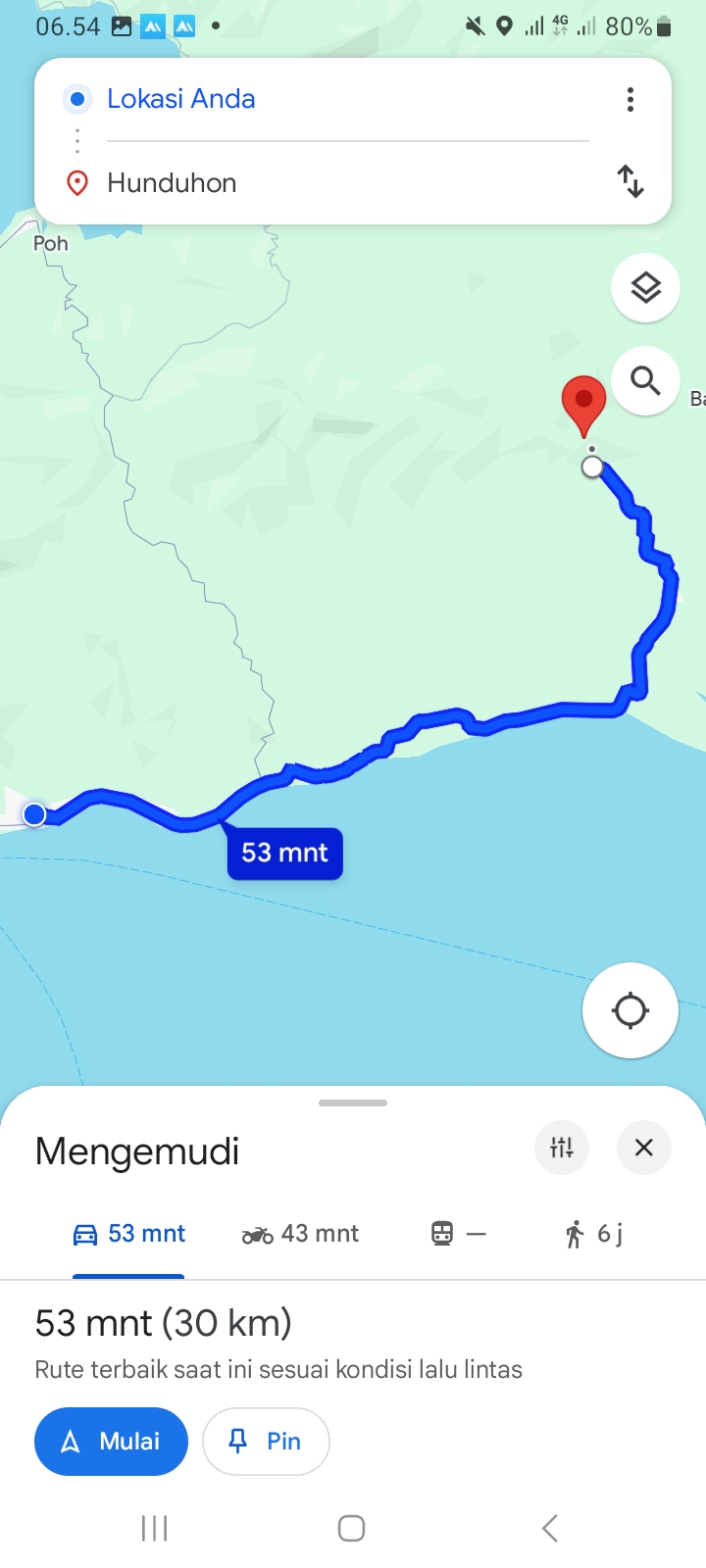Open the overflow menu beside Lokasi Anda
The height and width of the screenshot is (1568, 706).
pyautogui.click(x=630, y=99)
